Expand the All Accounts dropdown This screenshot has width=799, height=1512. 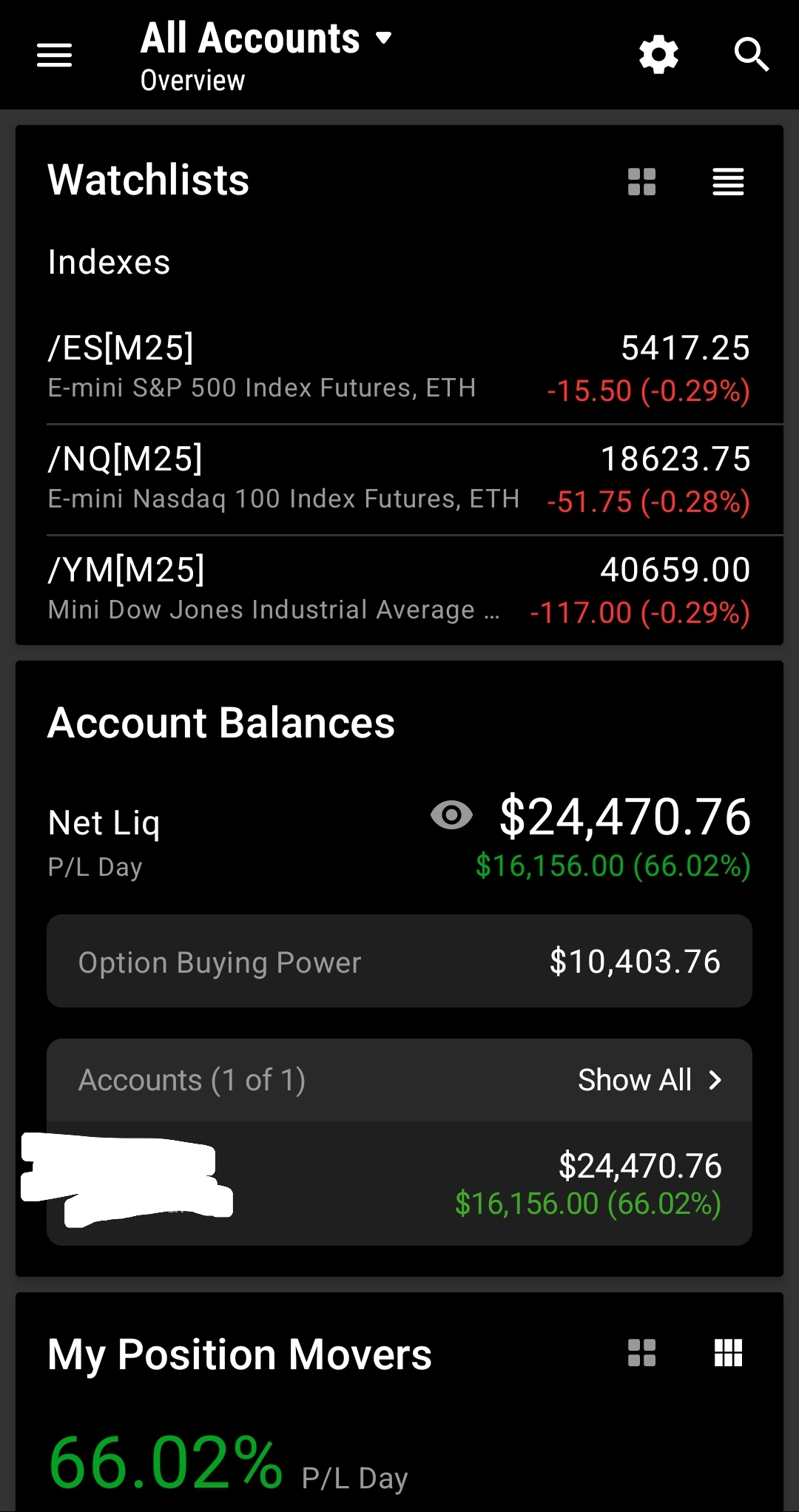(x=266, y=38)
